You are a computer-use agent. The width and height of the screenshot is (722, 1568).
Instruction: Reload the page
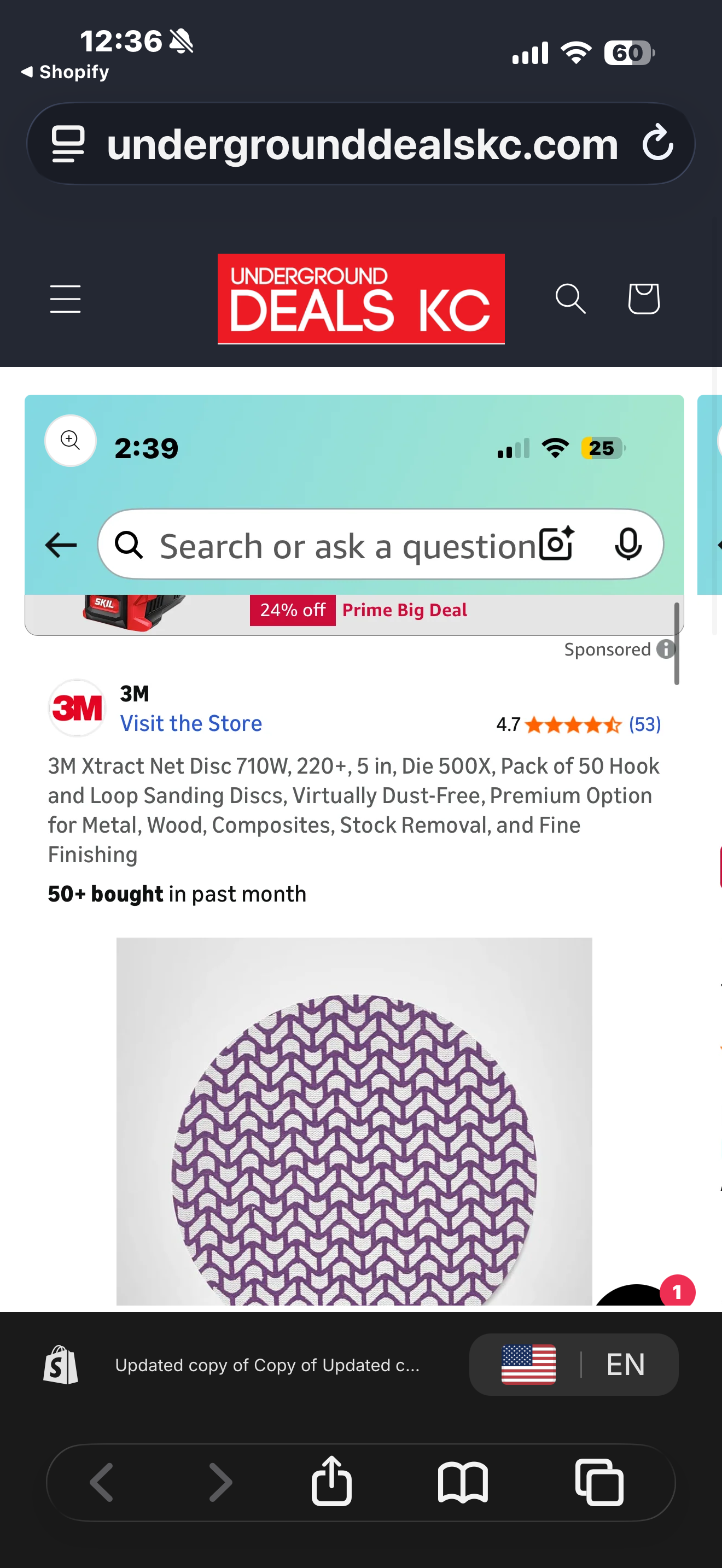pos(658,144)
